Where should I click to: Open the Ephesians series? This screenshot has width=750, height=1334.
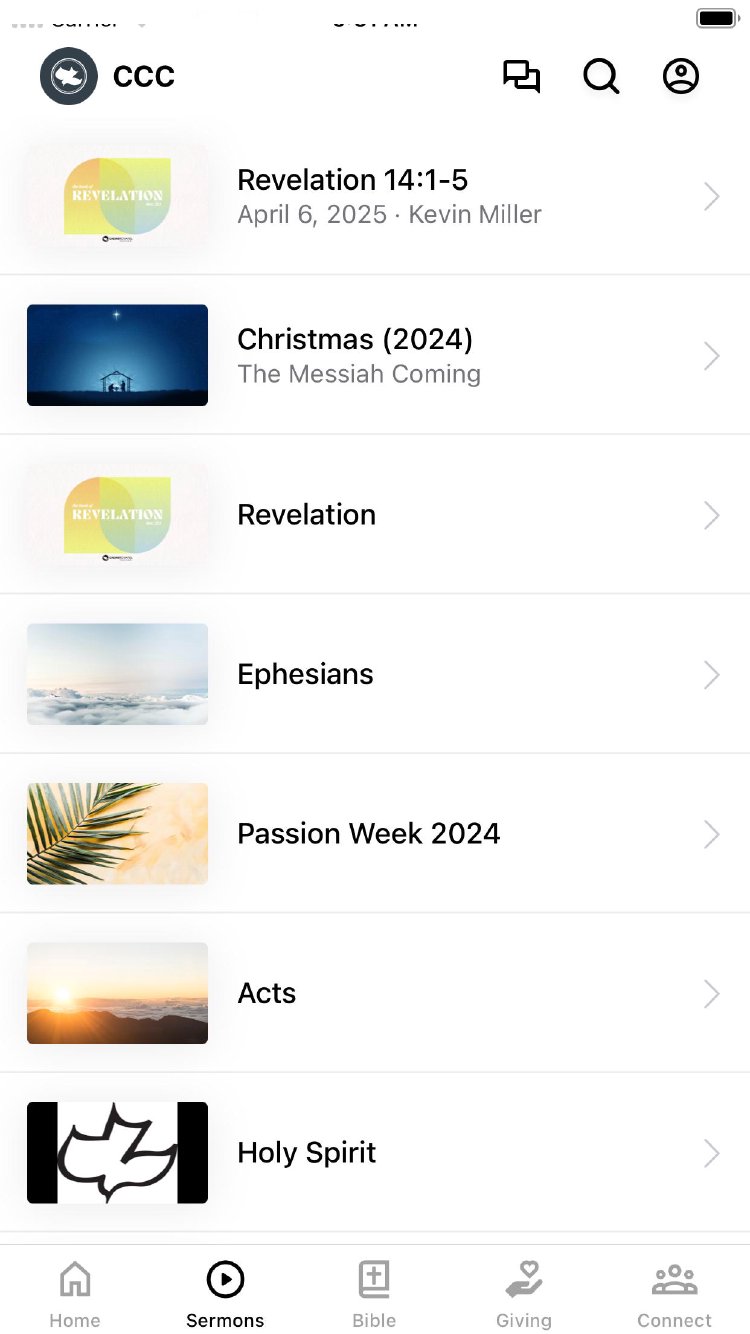[375, 674]
